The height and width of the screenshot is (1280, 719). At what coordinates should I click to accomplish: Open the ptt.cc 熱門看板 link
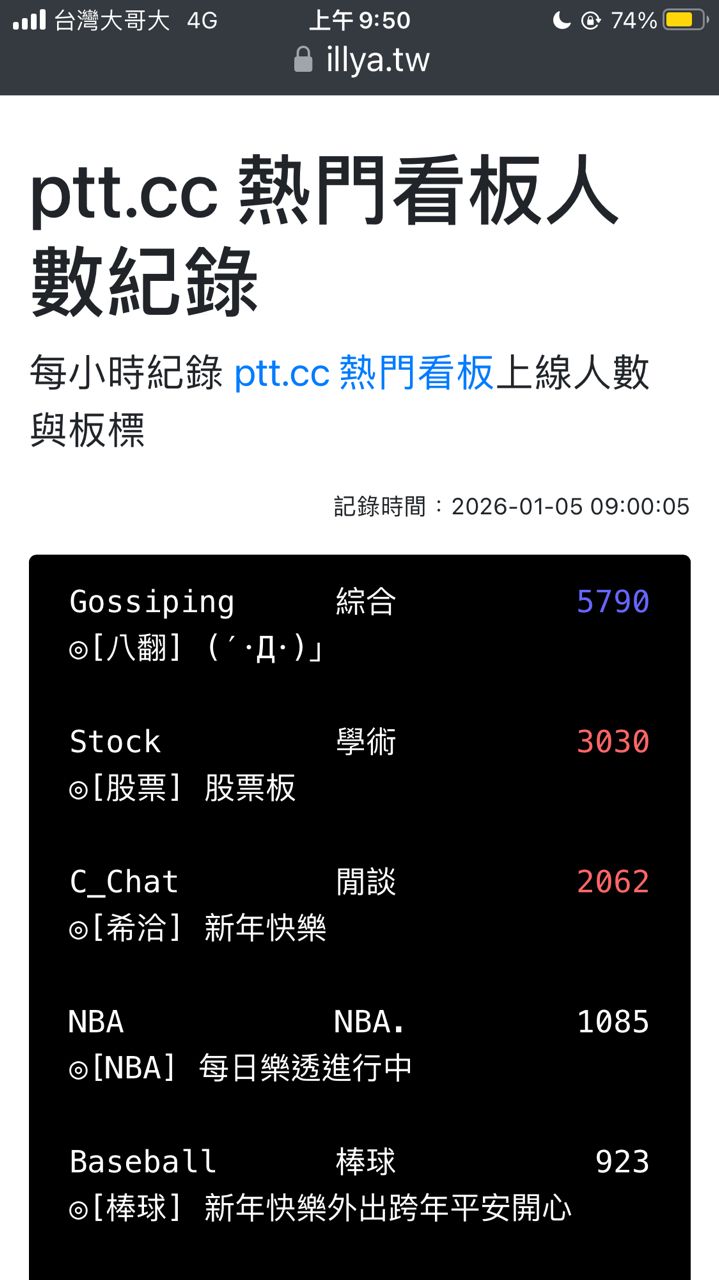point(364,373)
